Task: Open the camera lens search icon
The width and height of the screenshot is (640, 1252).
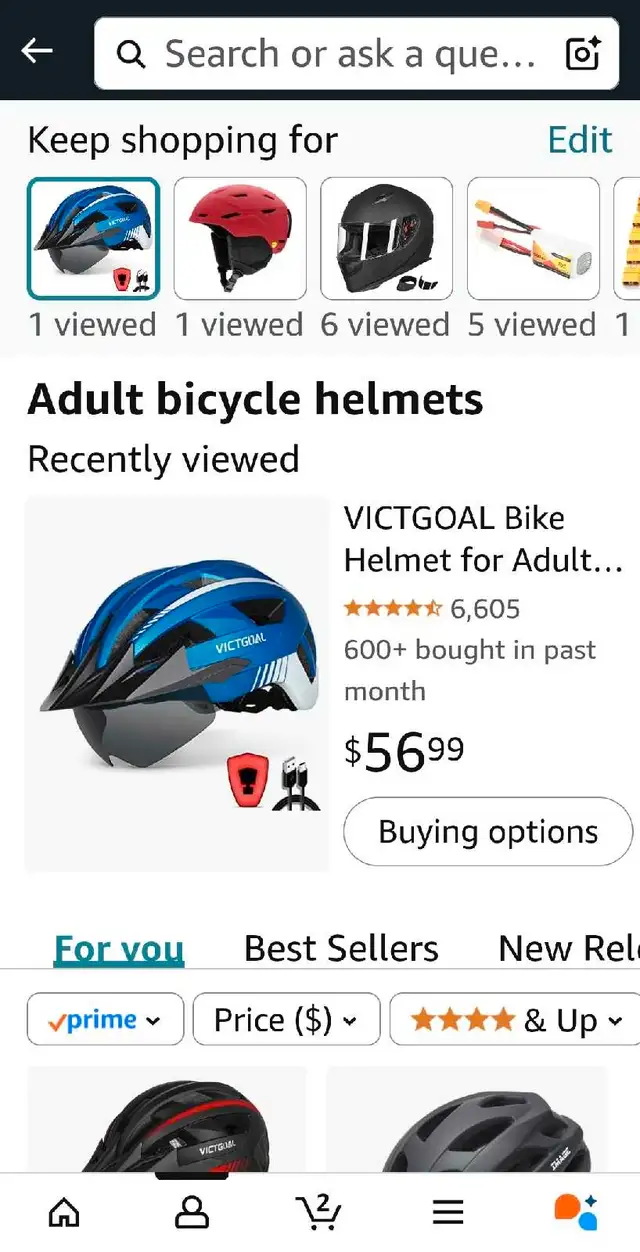Action: click(x=583, y=54)
